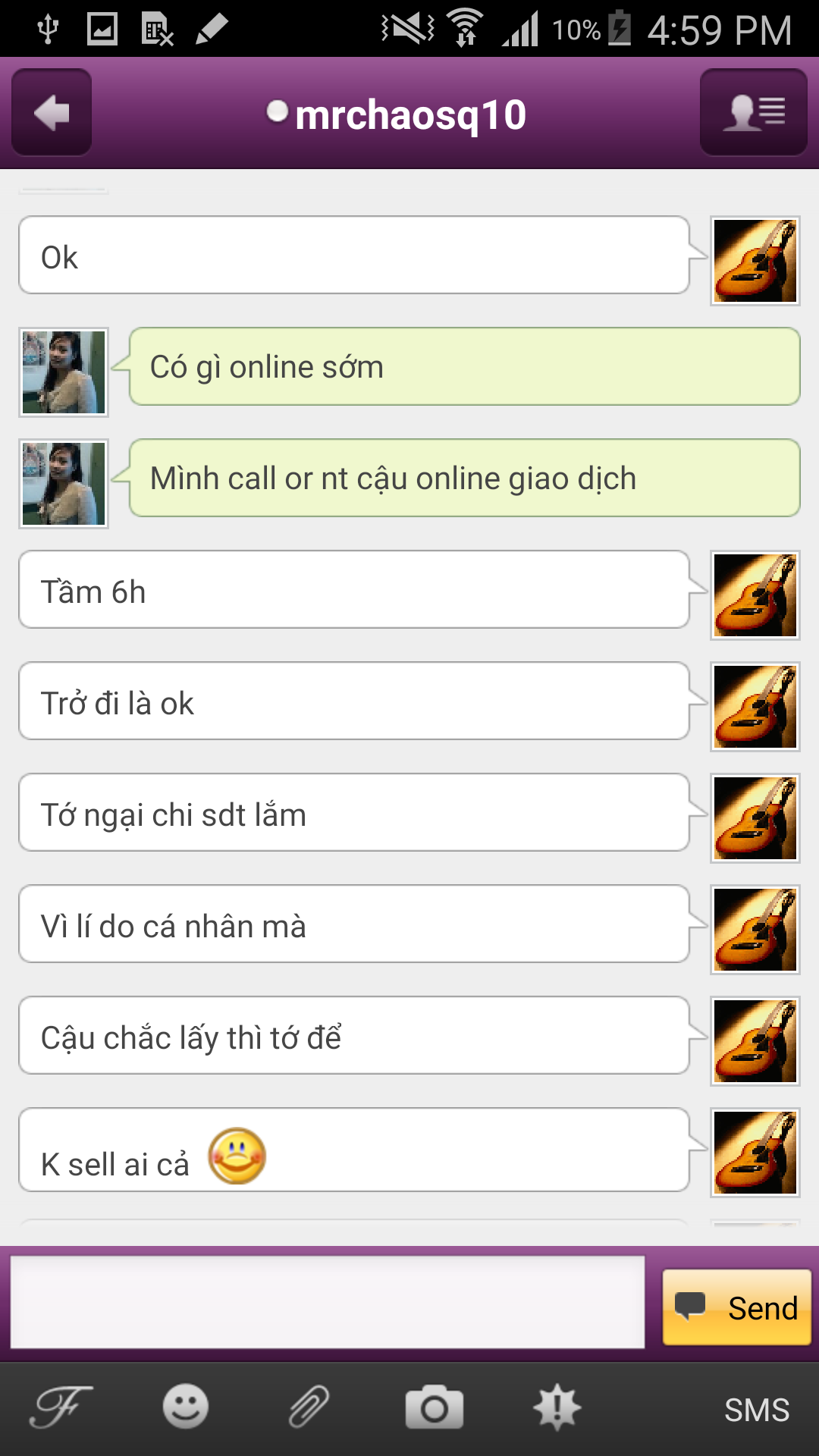Open the contact details icon

753,112
